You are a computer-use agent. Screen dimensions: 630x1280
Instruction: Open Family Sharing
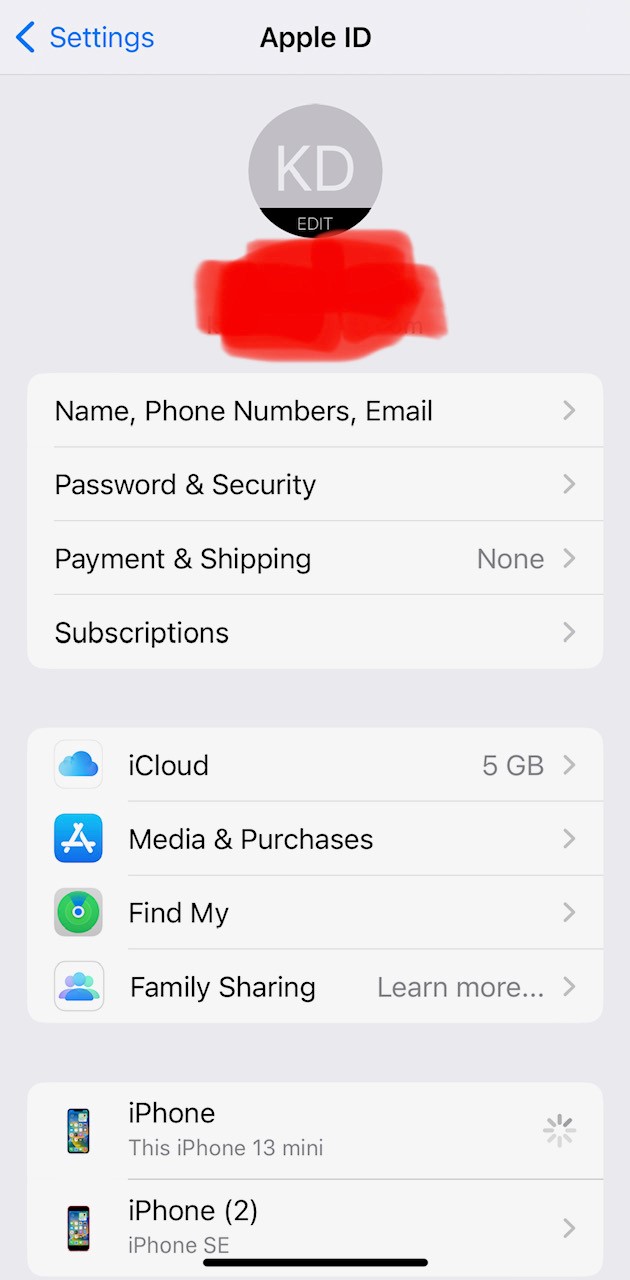315,988
